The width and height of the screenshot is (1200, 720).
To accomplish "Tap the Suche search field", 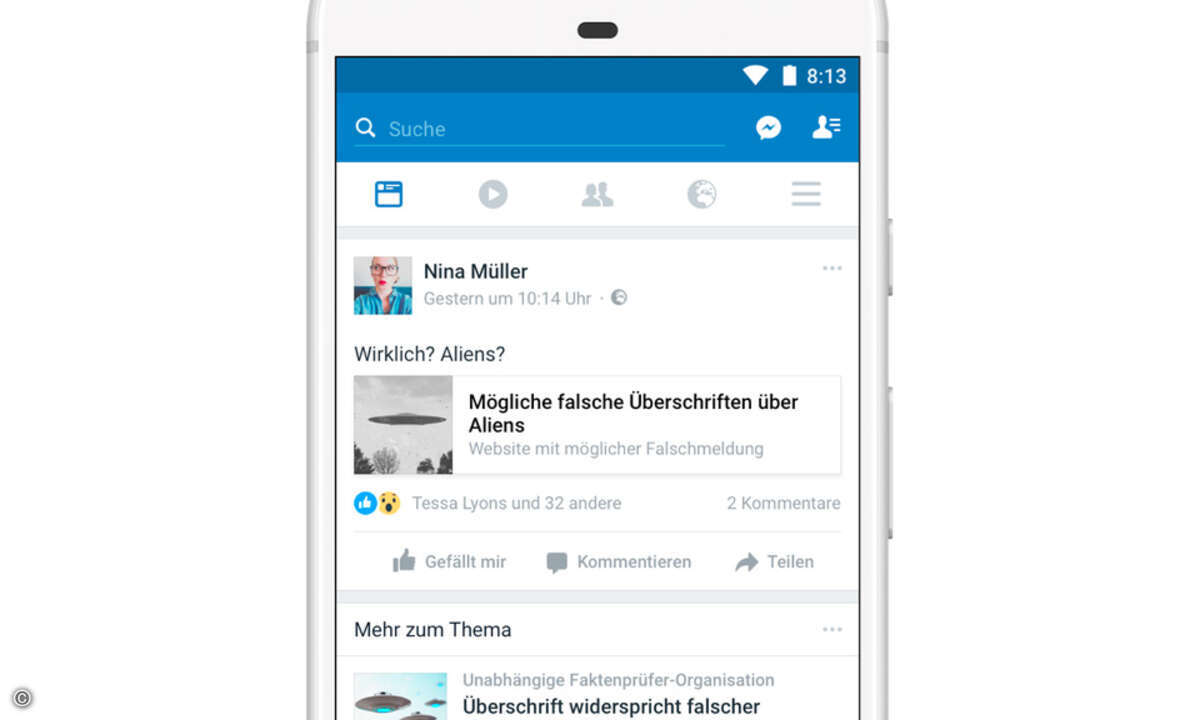I will coord(540,128).
